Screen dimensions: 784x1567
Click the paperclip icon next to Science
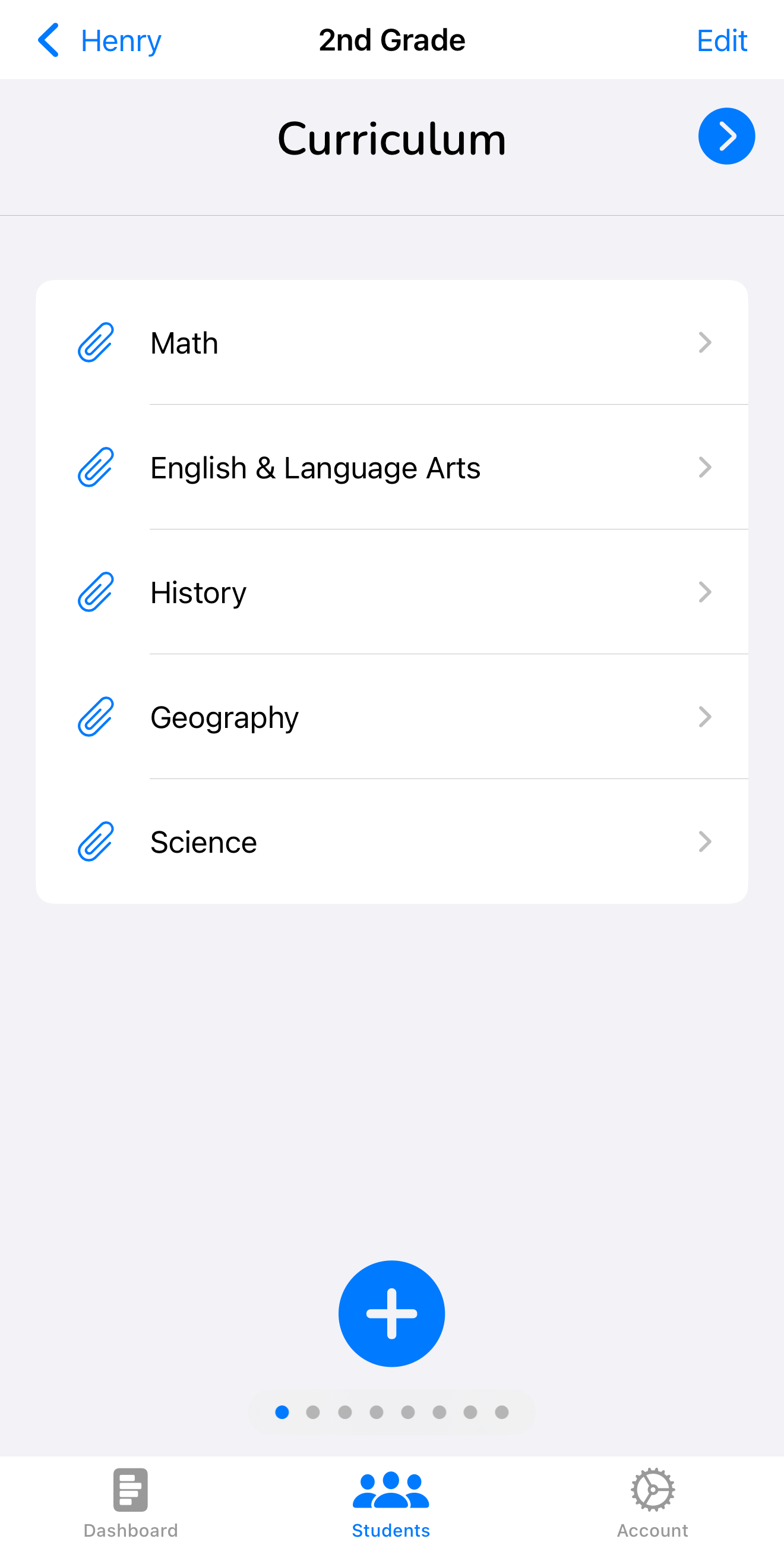[x=96, y=841]
